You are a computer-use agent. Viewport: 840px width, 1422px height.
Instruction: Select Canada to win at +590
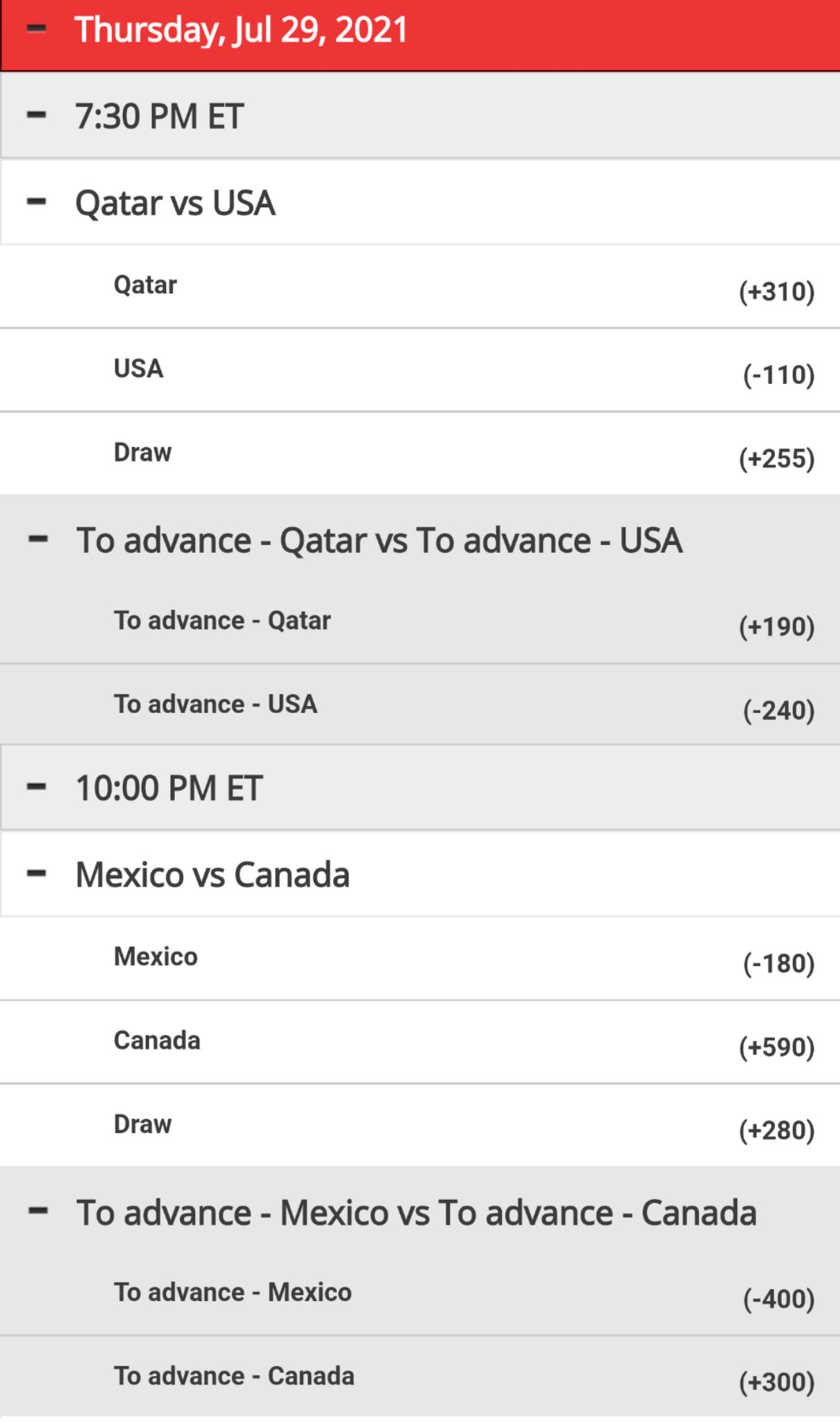[x=420, y=1042]
